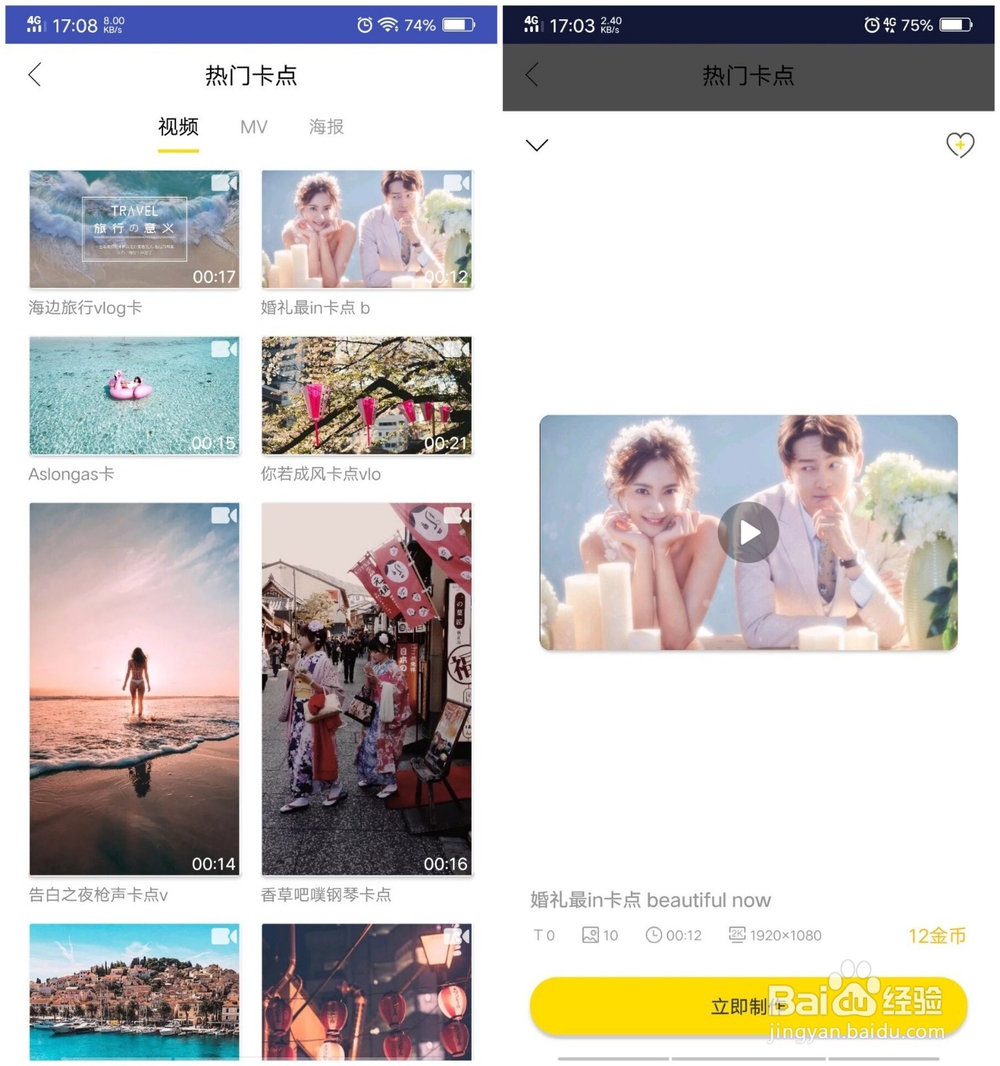Click the camera icon on Aslongas卡 thumbnail

tap(225, 349)
